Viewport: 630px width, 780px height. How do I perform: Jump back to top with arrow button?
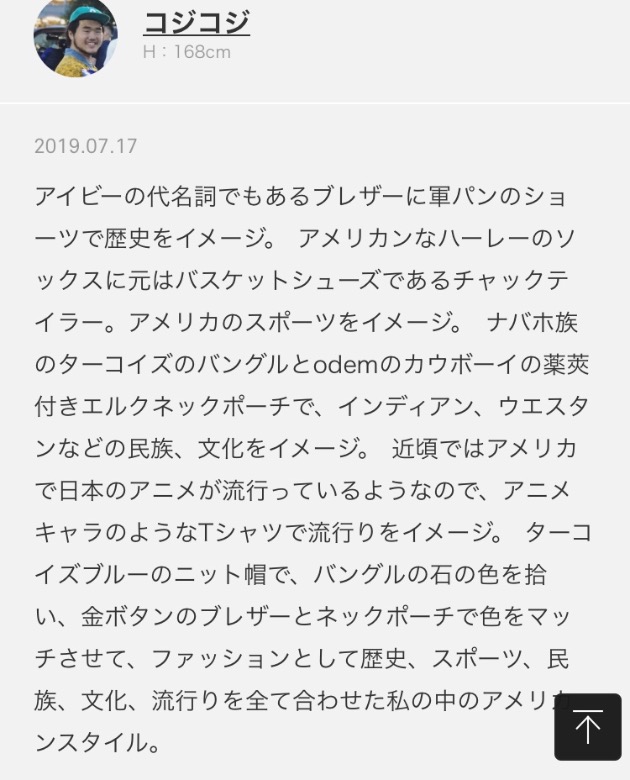pos(587,727)
